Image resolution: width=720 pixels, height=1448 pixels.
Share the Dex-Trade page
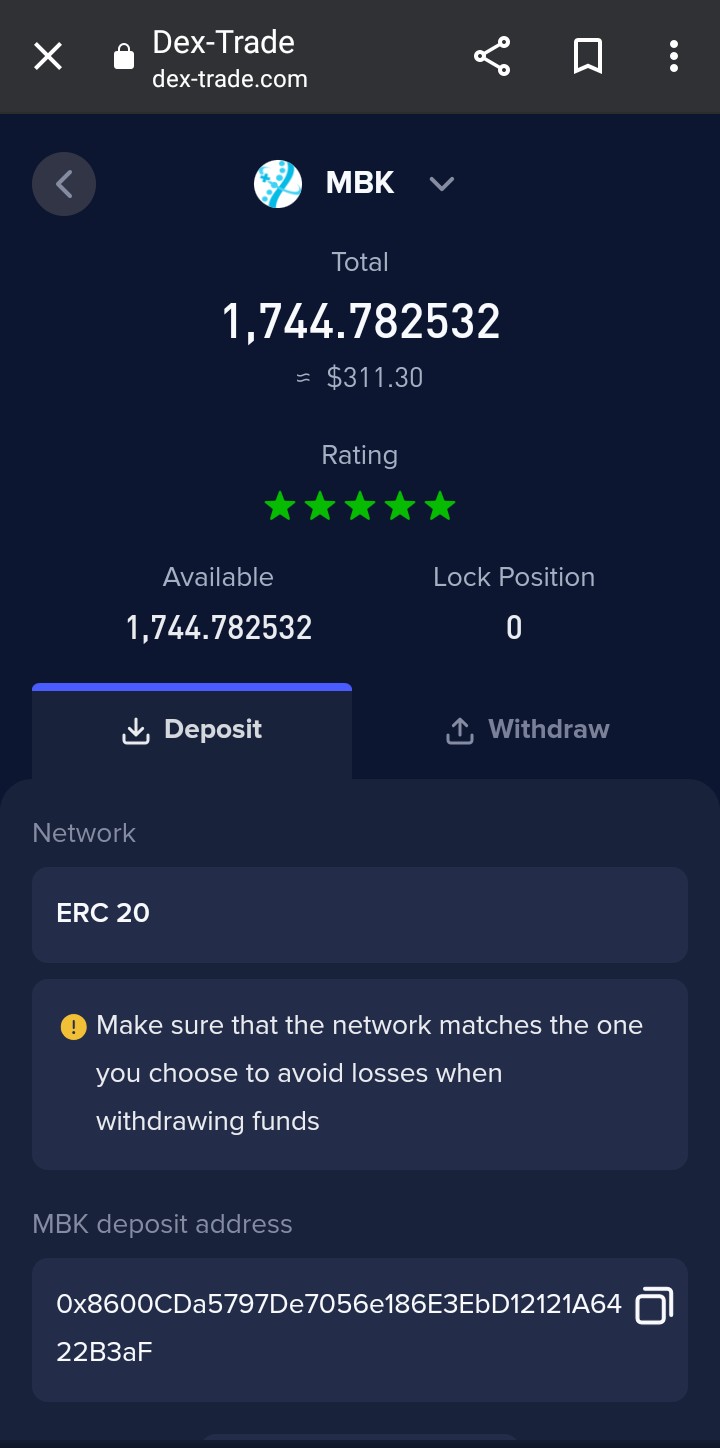492,57
